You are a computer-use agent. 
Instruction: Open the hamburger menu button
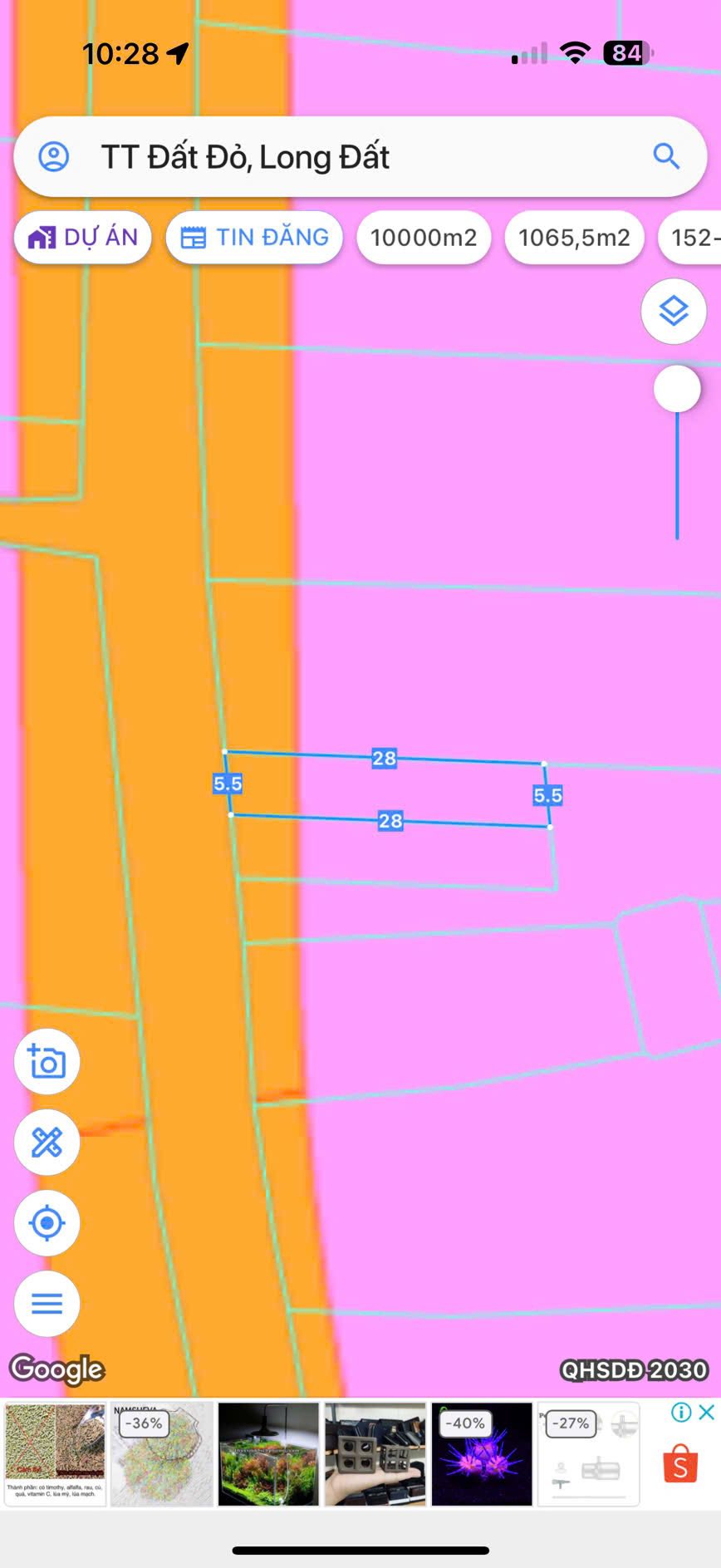click(x=47, y=1304)
